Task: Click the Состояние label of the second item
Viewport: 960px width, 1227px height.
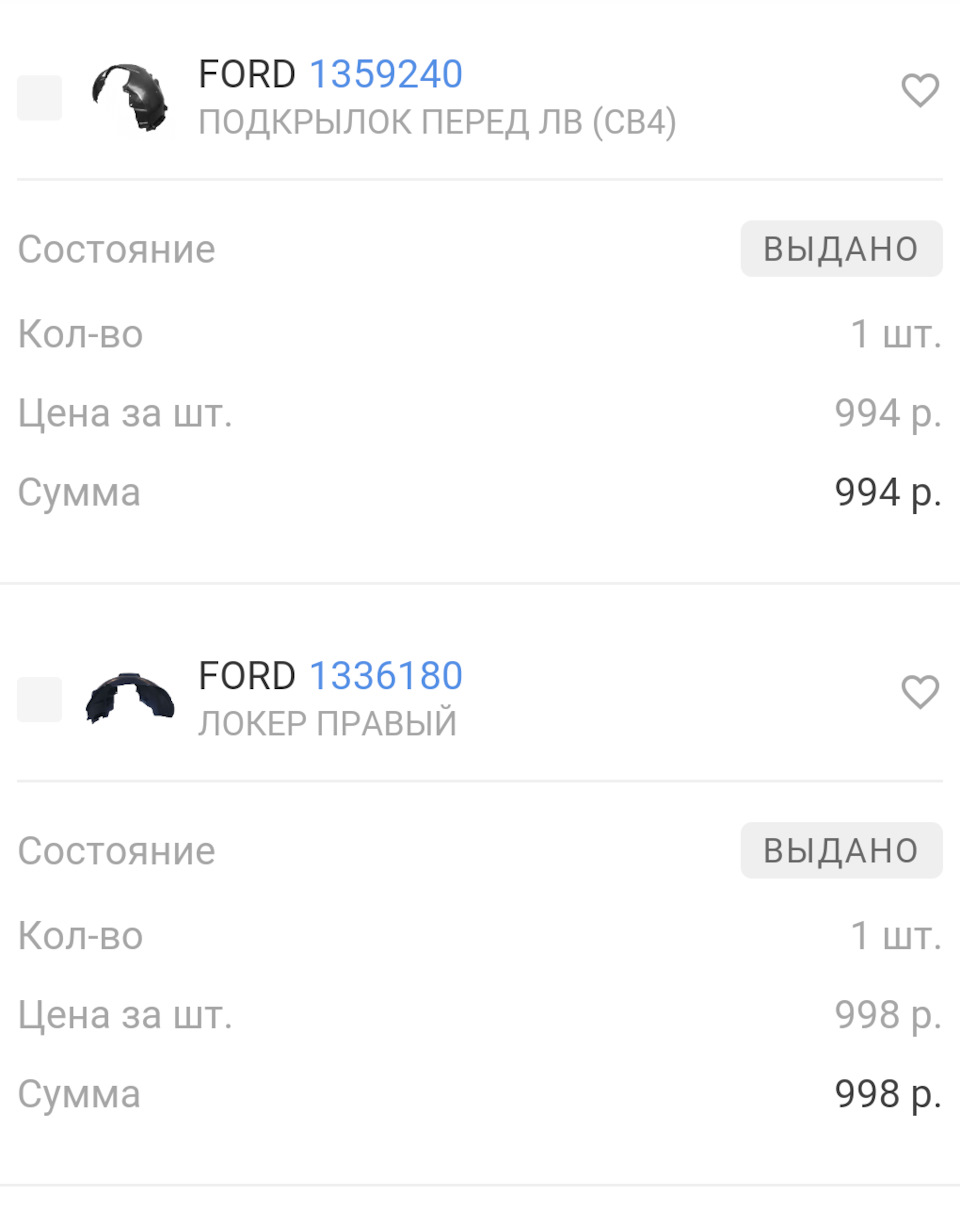Action: point(114,850)
